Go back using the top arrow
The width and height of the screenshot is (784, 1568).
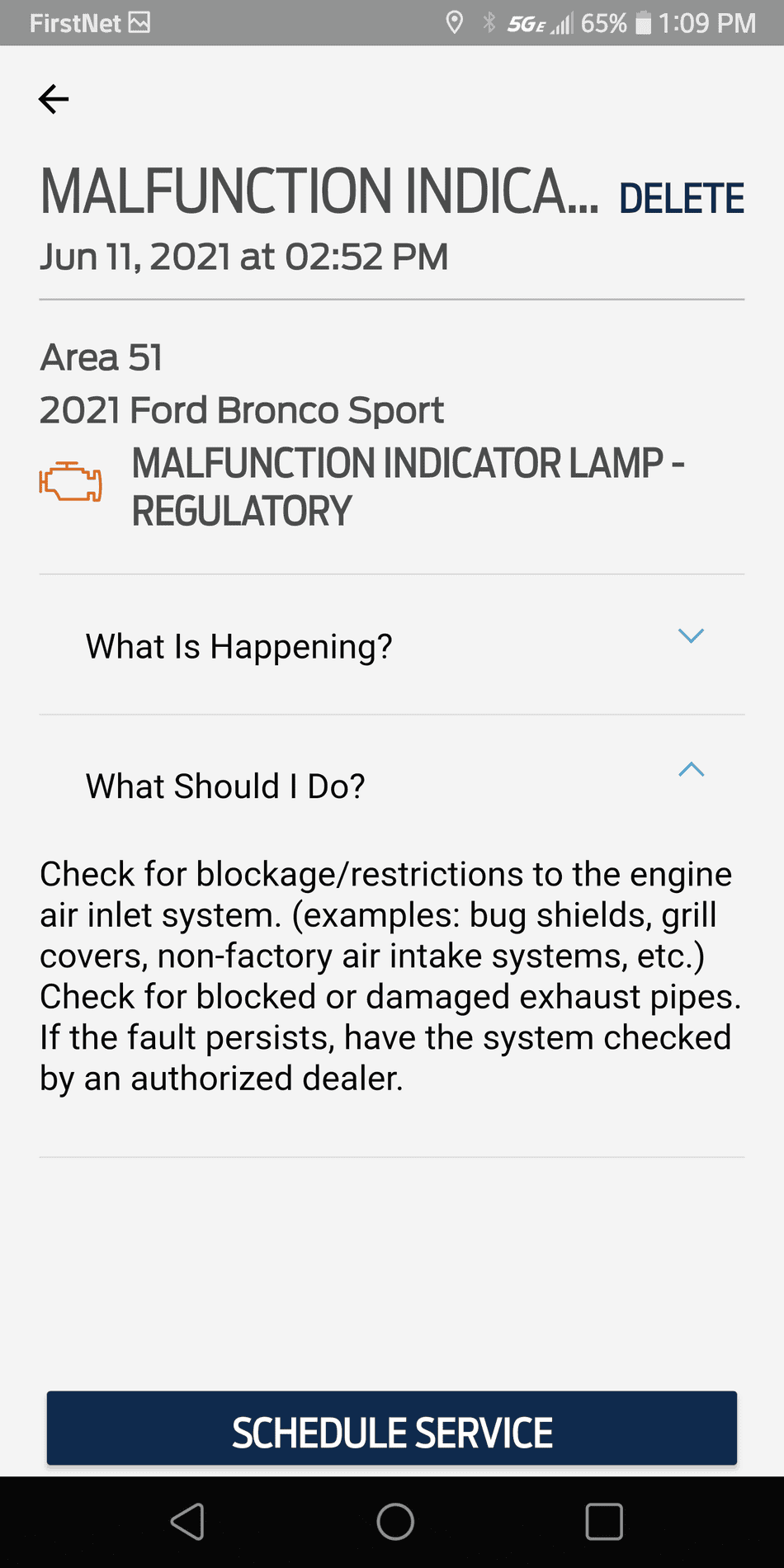pyautogui.click(x=54, y=99)
